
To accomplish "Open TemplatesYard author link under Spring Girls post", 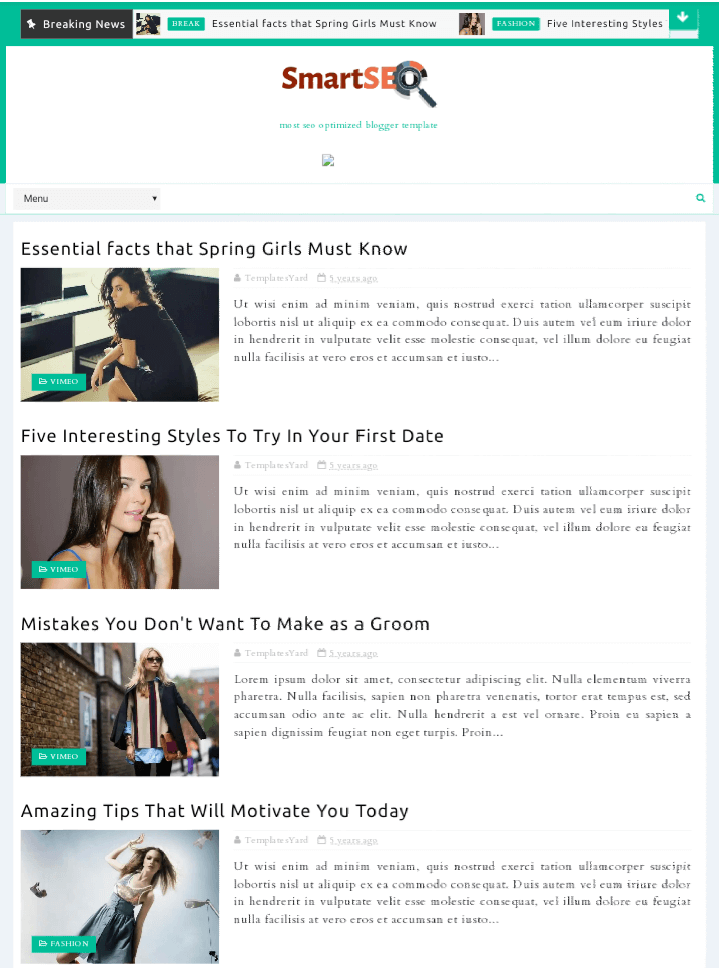I will click(275, 278).
